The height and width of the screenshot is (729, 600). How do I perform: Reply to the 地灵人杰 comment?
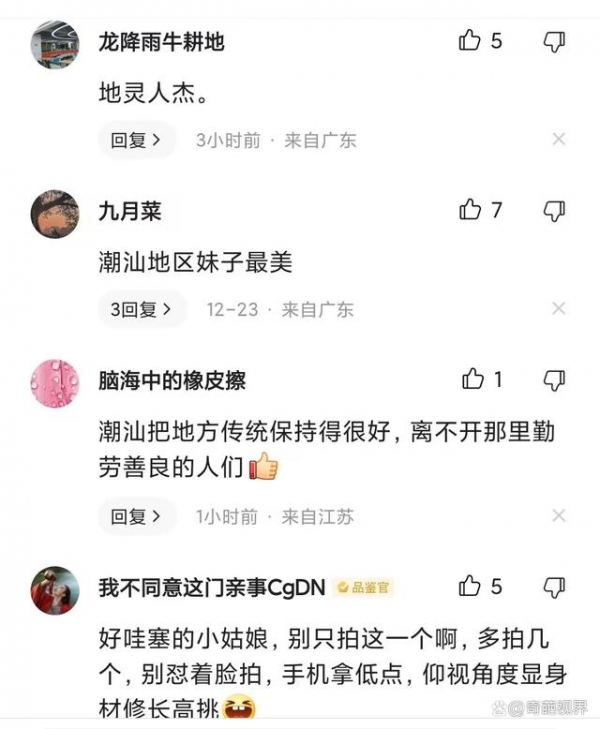(136, 141)
